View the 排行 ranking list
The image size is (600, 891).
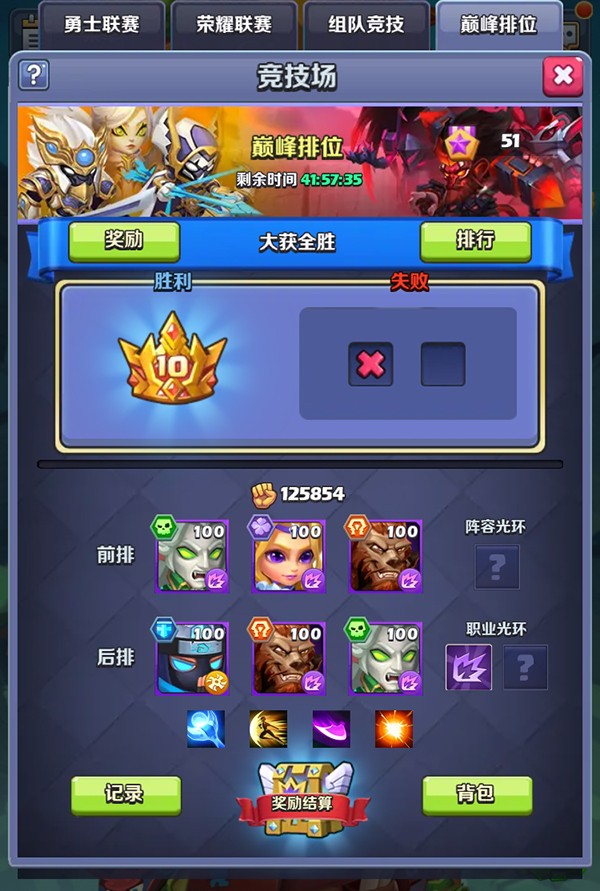click(474, 242)
